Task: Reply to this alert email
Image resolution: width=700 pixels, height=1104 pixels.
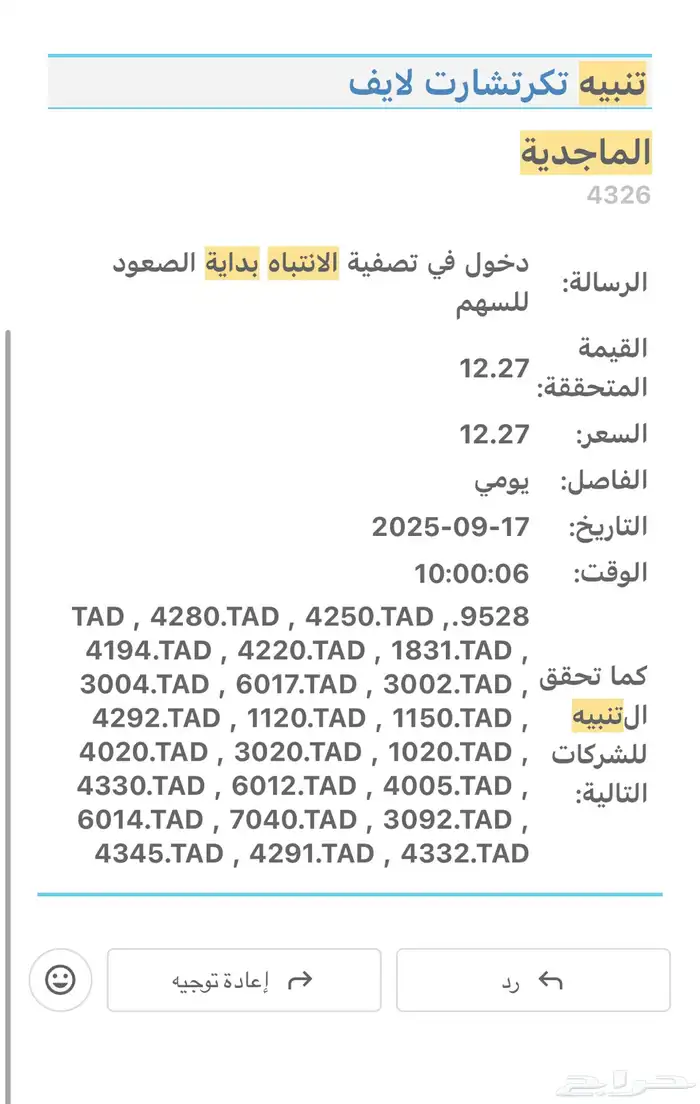Action: click(x=533, y=980)
